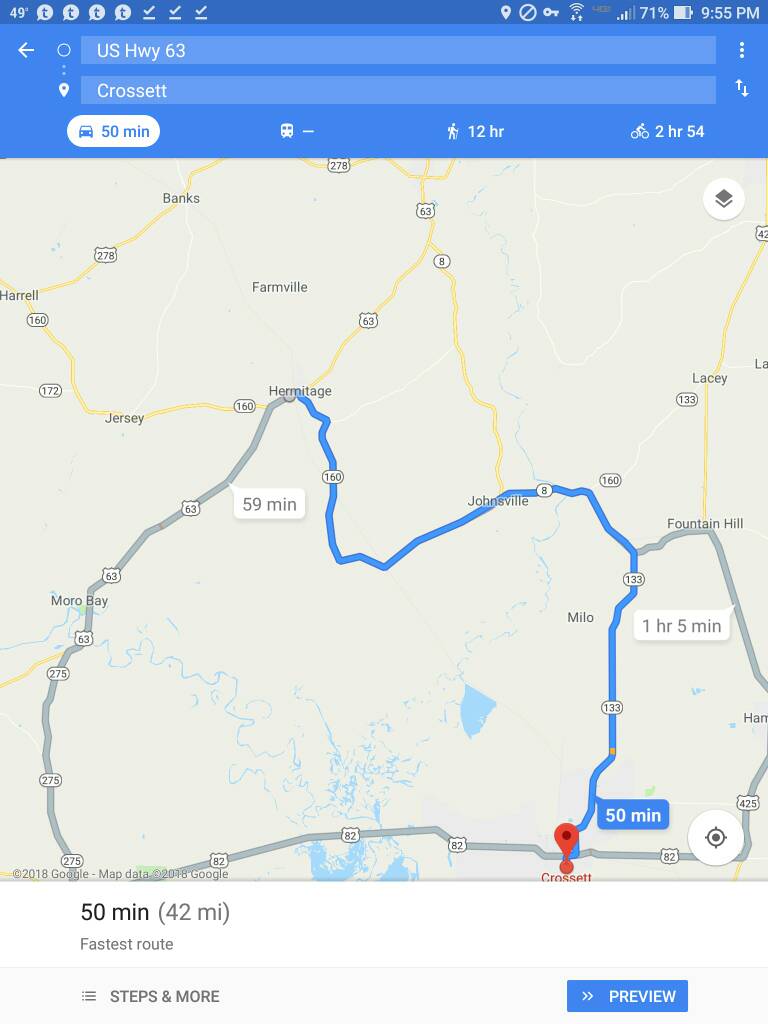768x1024 pixels.
Task: Open map layers options
Action: (x=723, y=199)
